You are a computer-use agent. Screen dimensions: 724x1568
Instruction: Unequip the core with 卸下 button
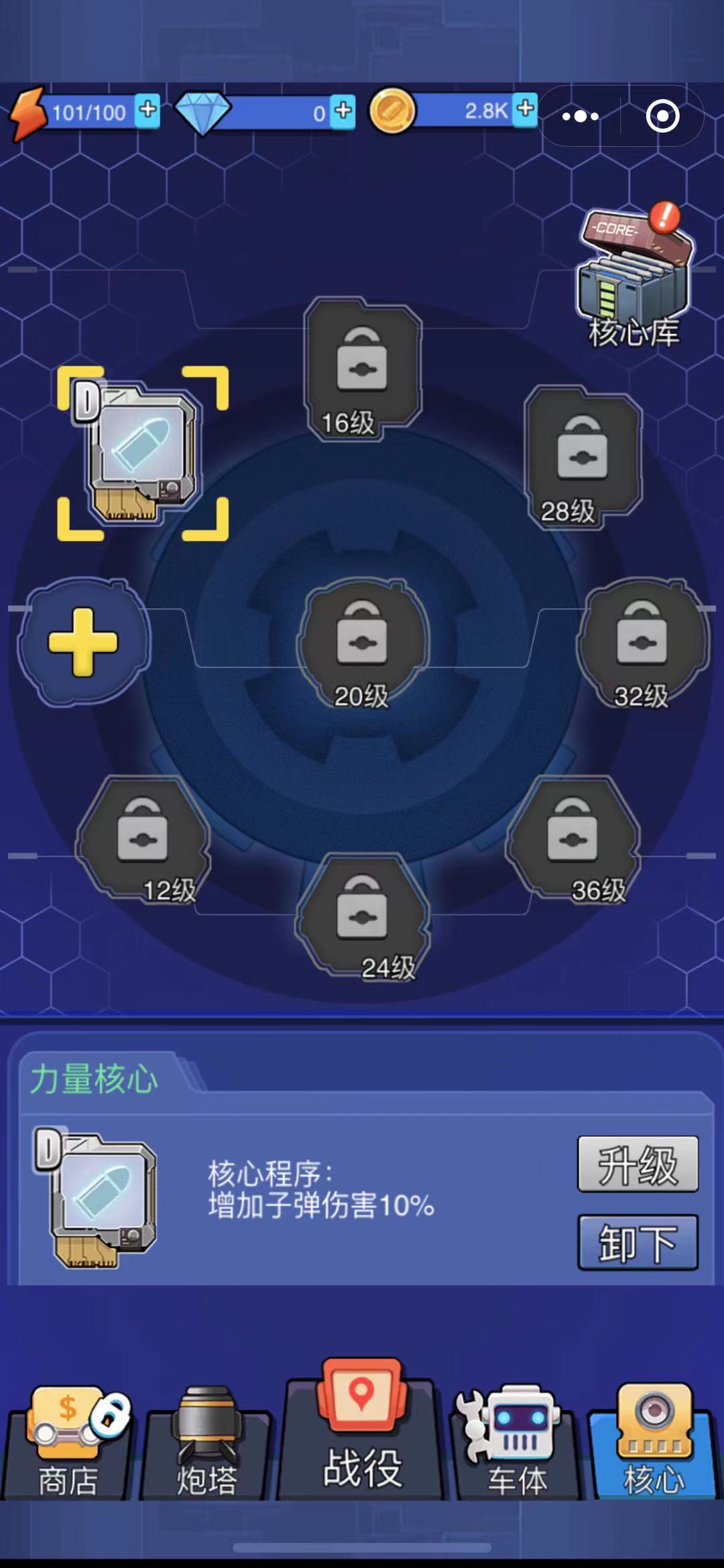(x=638, y=1243)
